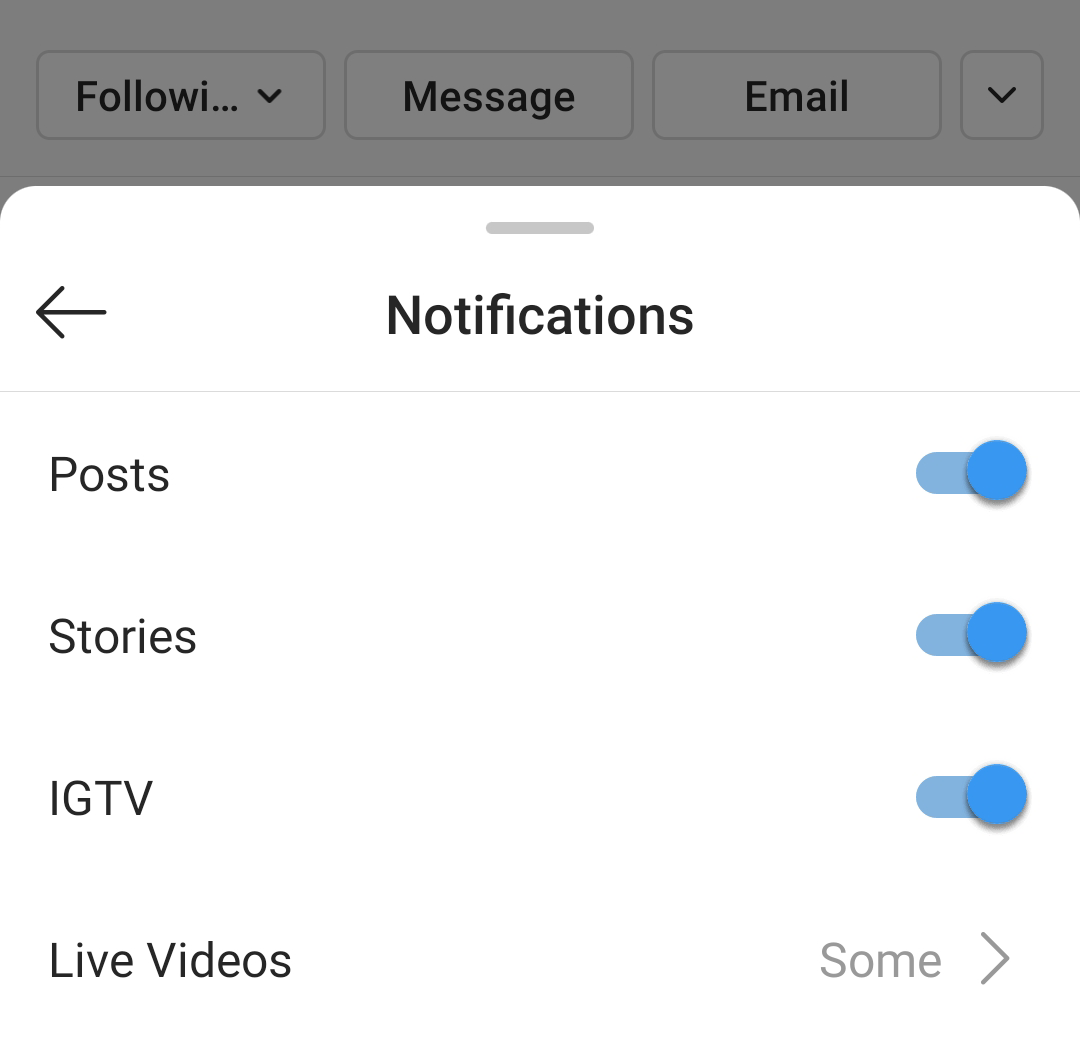Open the Following dropdown
The height and width of the screenshot is (1054, 1080).
[181, 96]
